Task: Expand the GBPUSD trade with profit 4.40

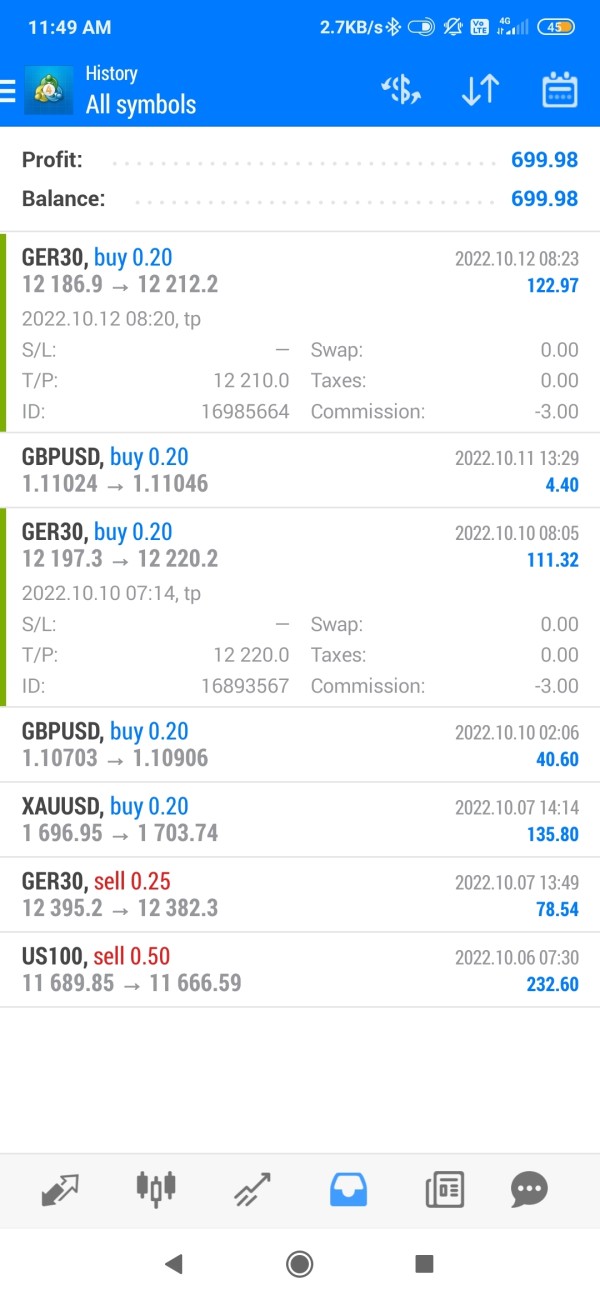Action: pos(300,470)
